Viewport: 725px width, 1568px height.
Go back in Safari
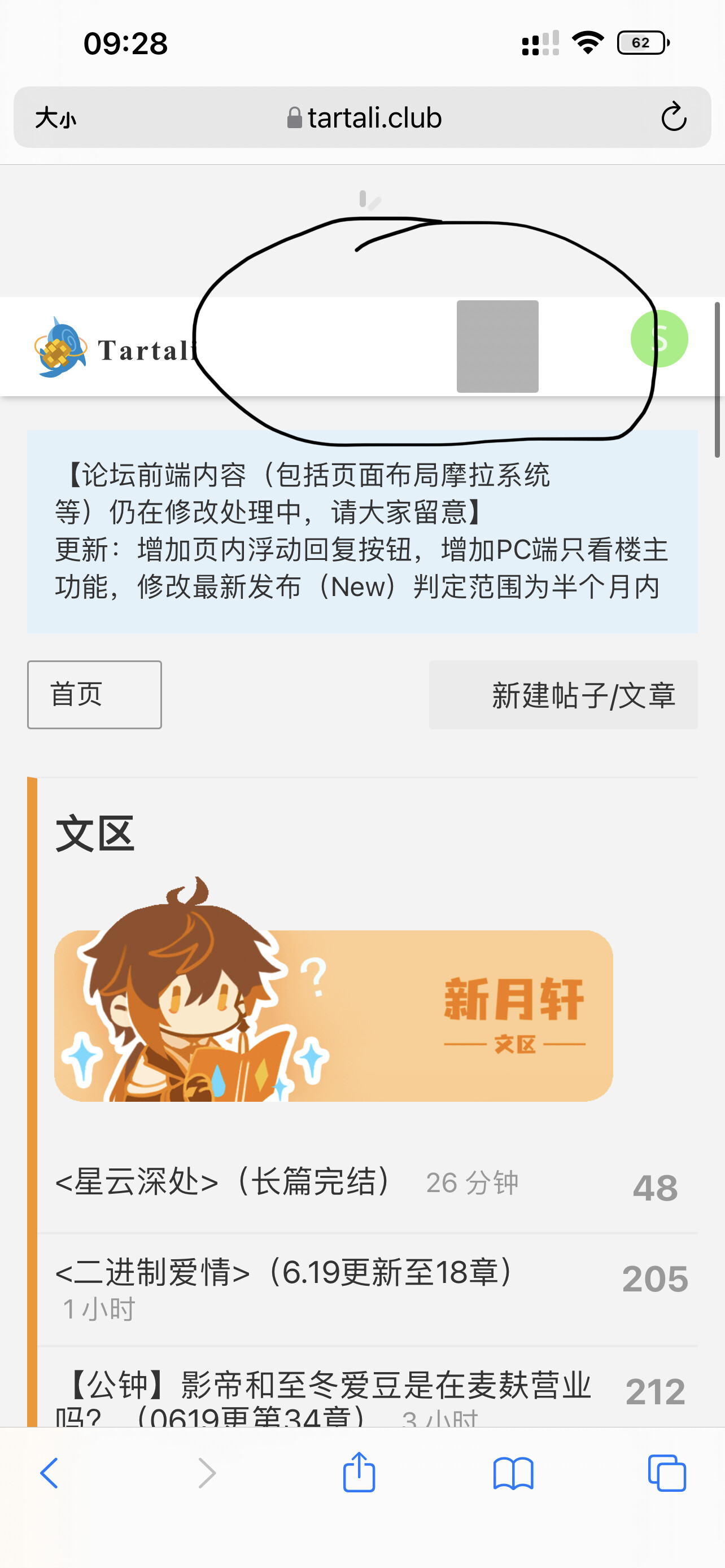tap(49, 1473)
